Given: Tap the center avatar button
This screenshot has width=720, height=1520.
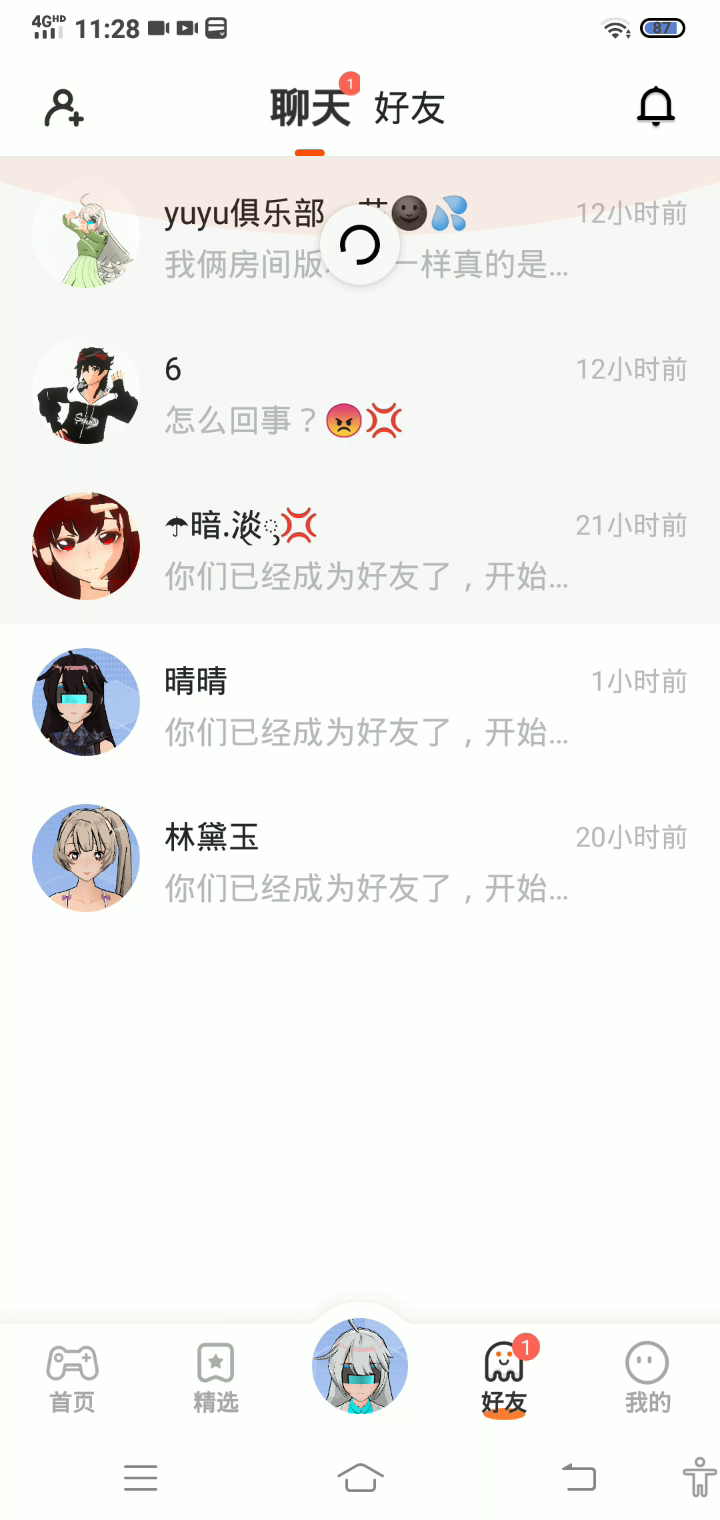Looking at the screenshot, I should coord(360,1366).
